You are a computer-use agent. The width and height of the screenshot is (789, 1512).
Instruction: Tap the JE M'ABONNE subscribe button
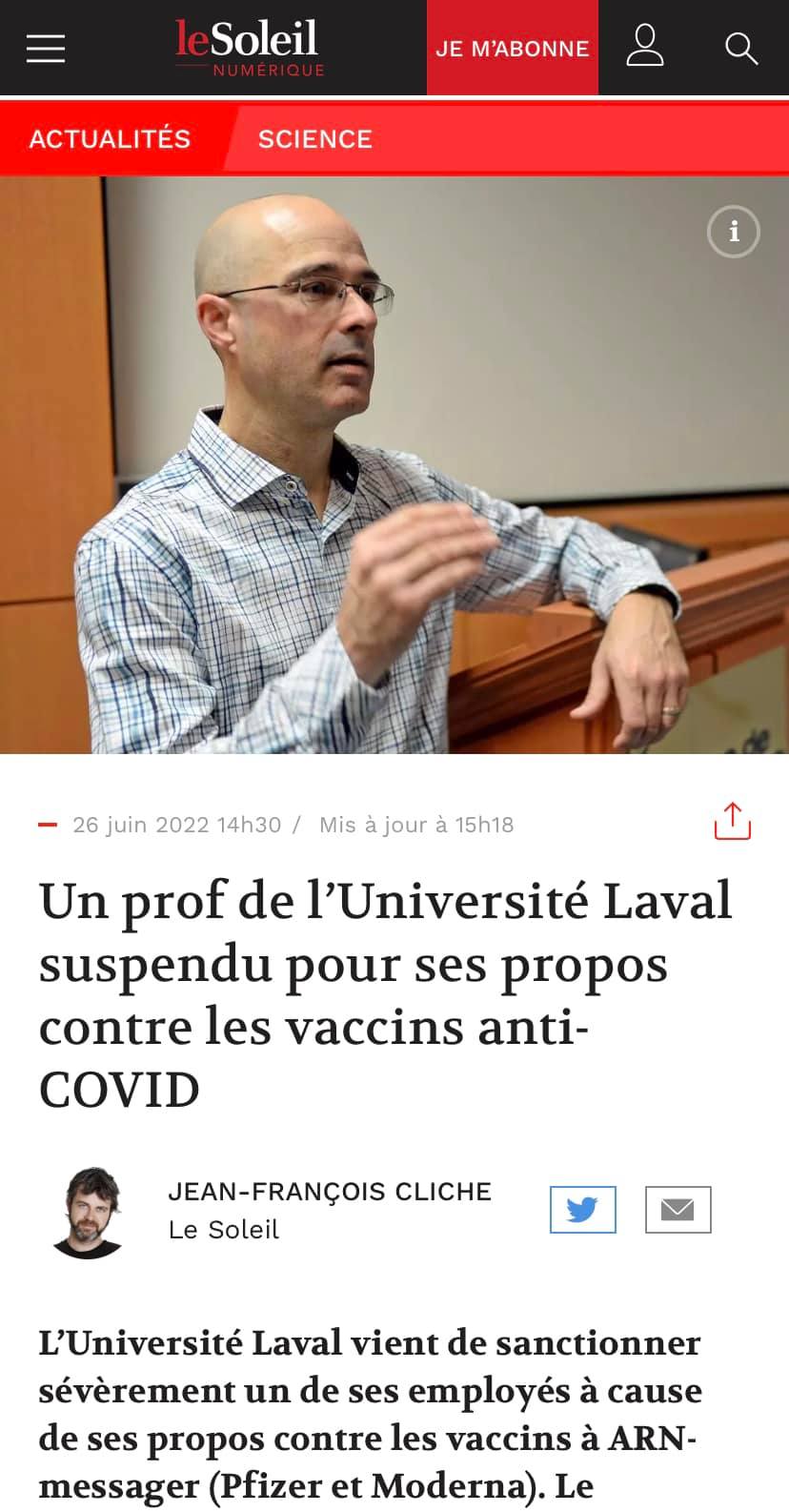coord(512,49)
